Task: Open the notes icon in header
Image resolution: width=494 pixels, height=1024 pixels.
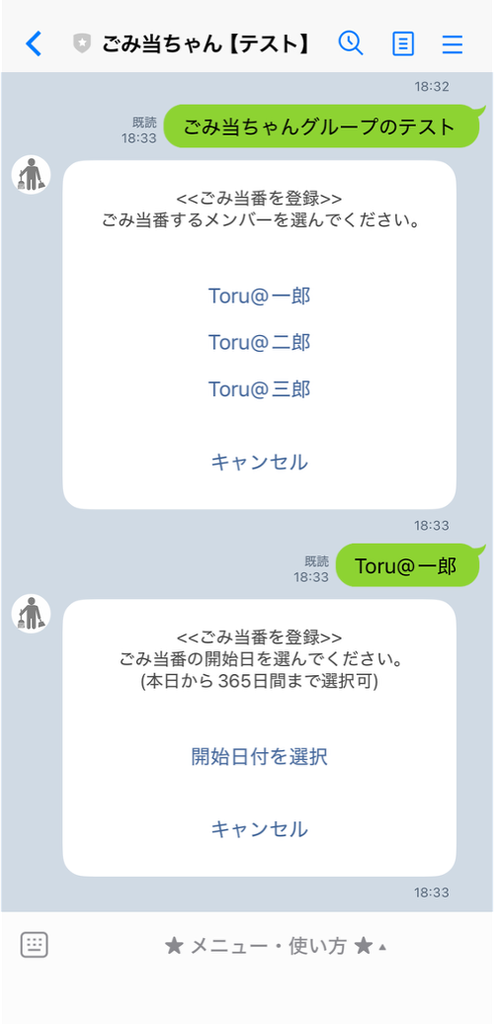Action: point(403,44)
